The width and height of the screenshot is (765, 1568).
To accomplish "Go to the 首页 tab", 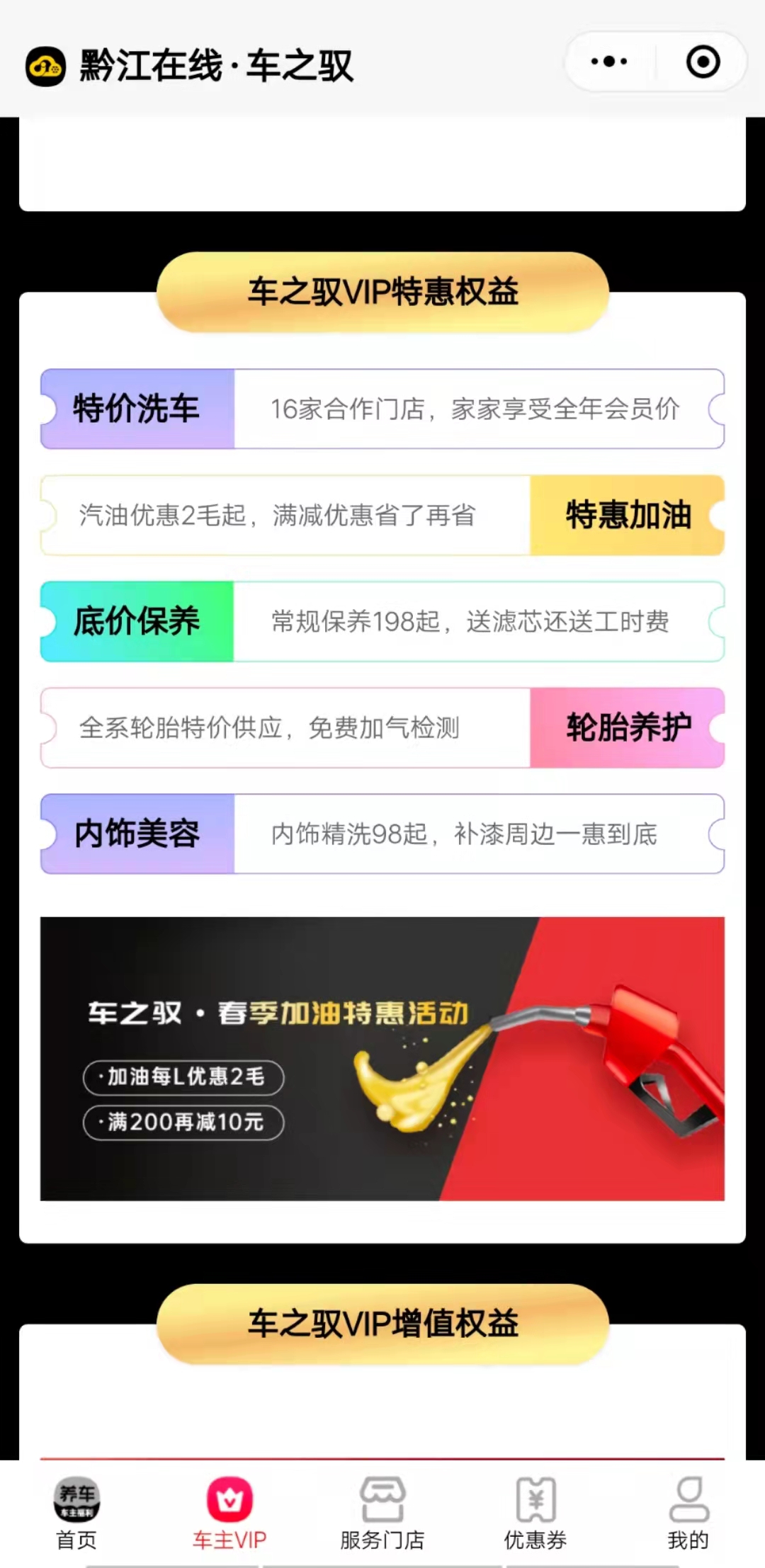I will (x=76, y=1513).
